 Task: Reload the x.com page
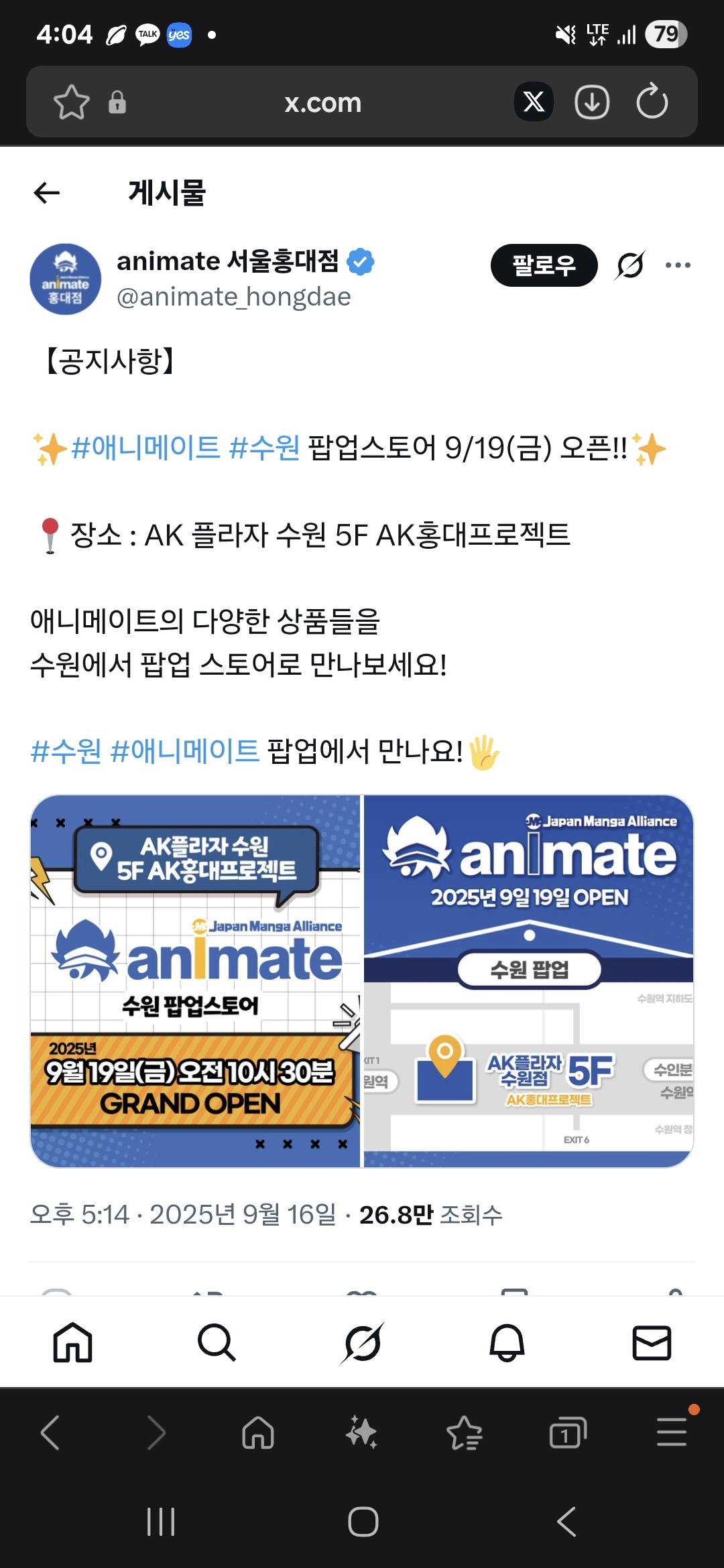pos(652,103)
